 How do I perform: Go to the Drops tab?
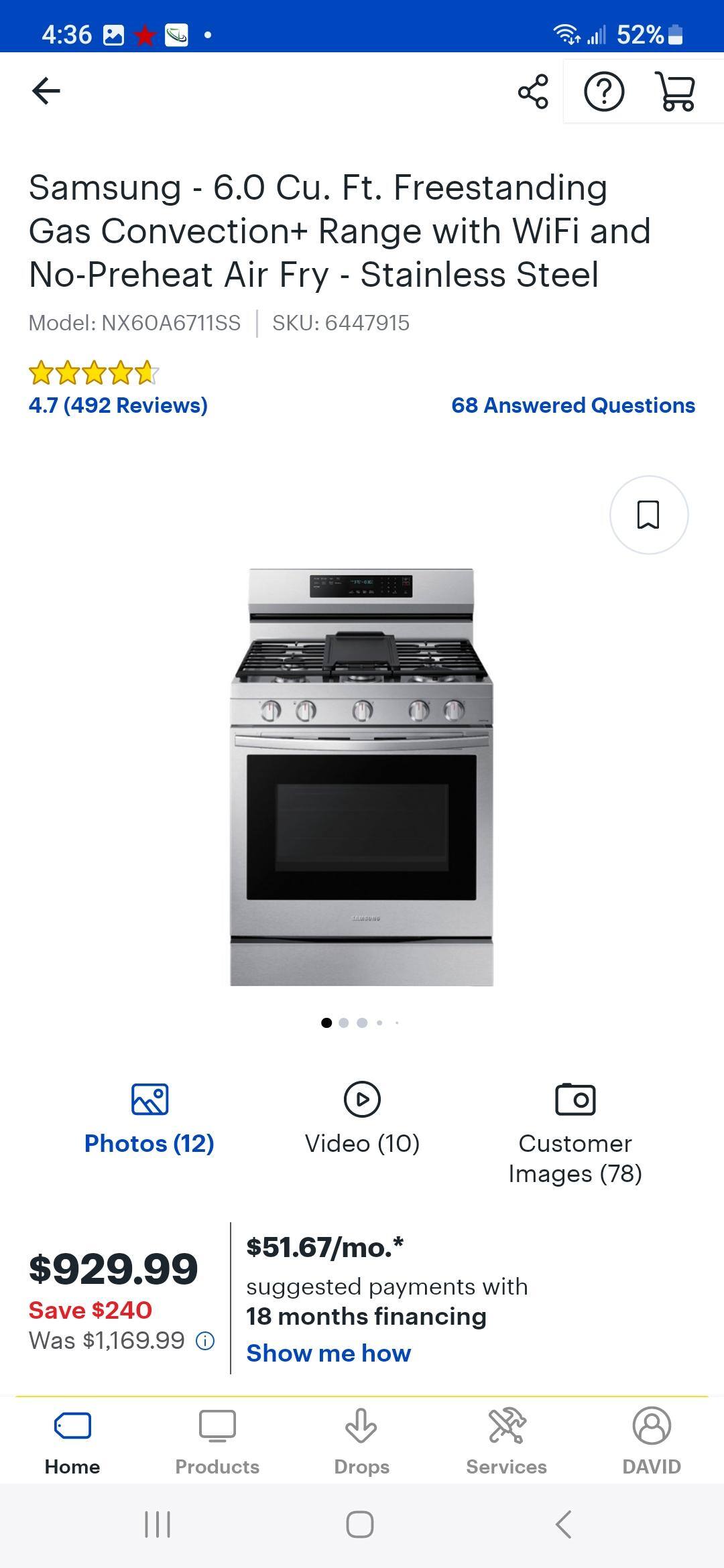click(x=362, y=1442)
